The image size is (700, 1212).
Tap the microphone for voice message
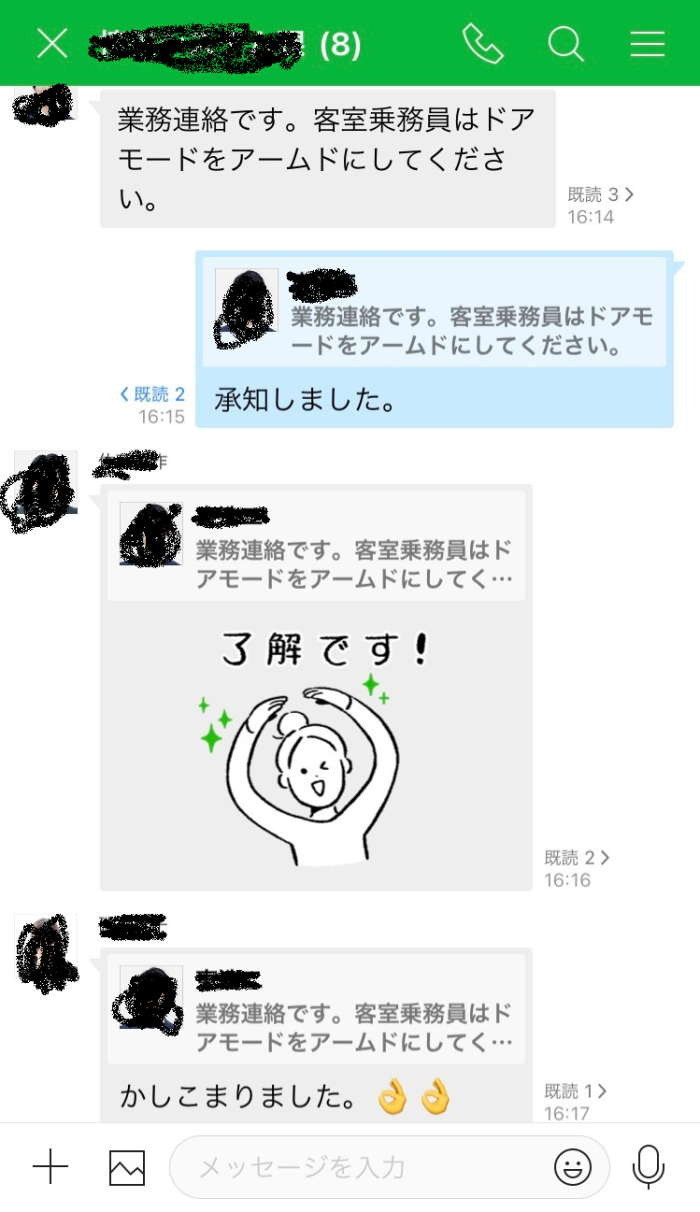pos(649,1167)
